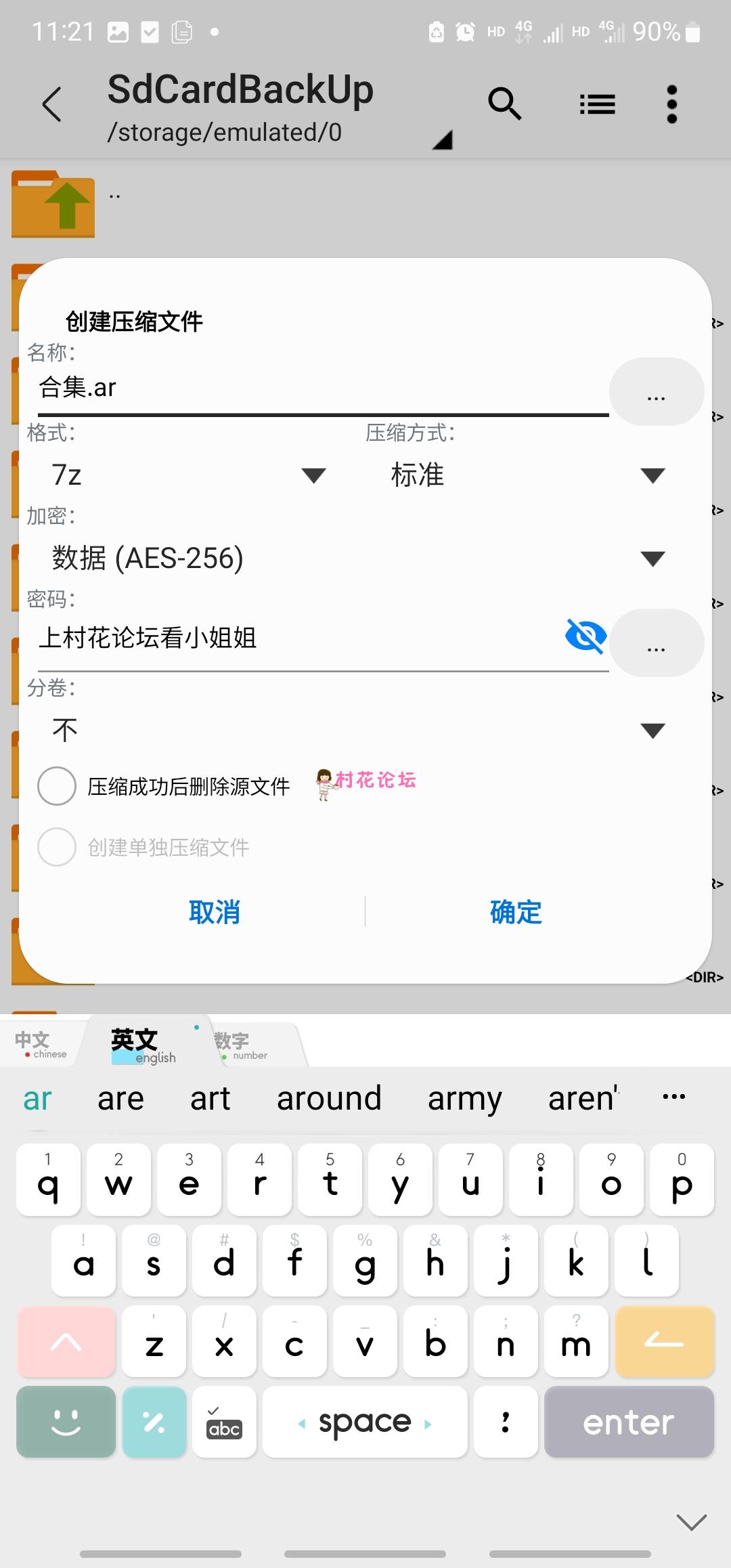Tap 取消 to cancel the dialog
Image resolution: width=731 pixels, height=1568 pixels.
click(x=215, y=912)
